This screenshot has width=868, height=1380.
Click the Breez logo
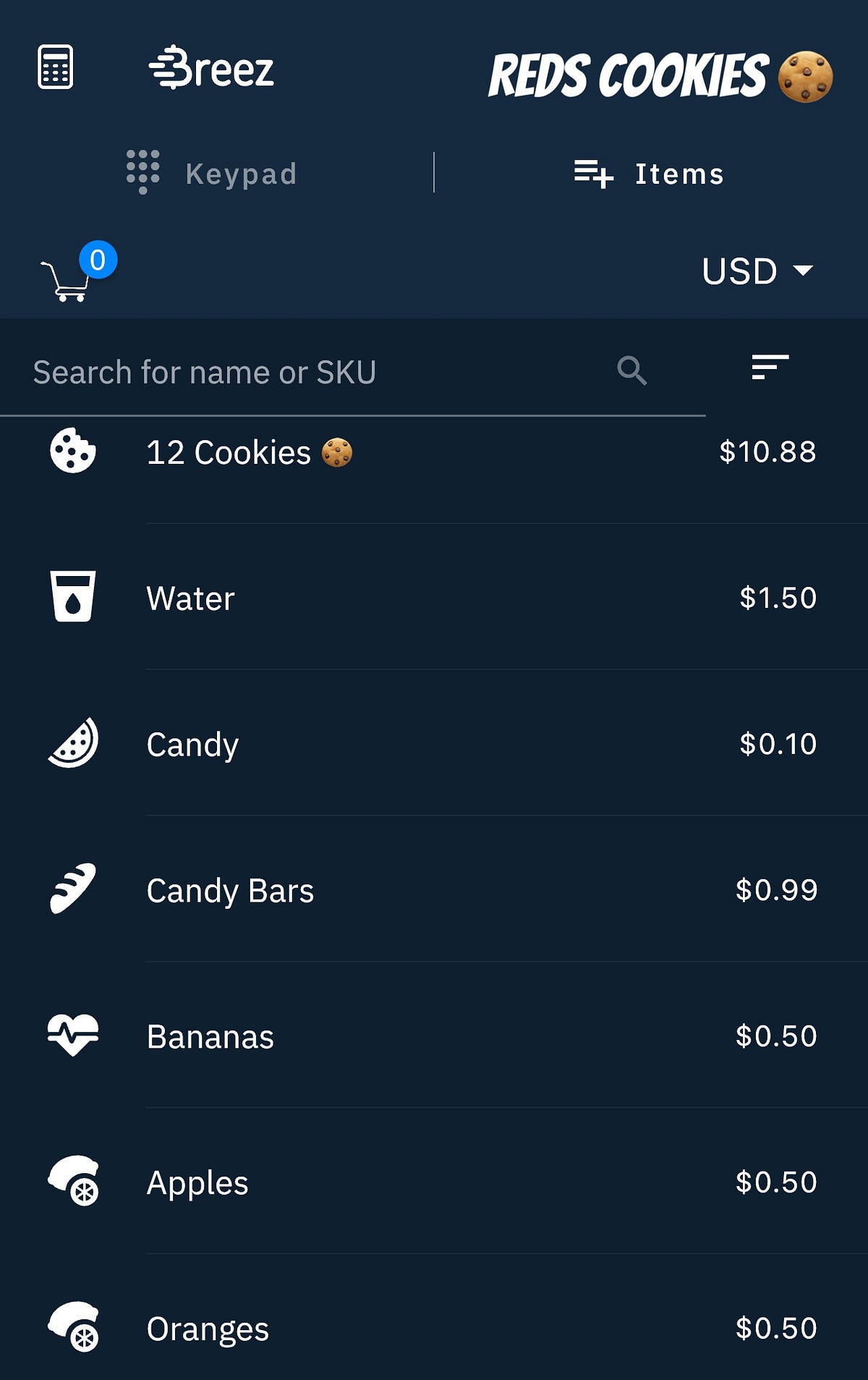[x=213, y=70]
